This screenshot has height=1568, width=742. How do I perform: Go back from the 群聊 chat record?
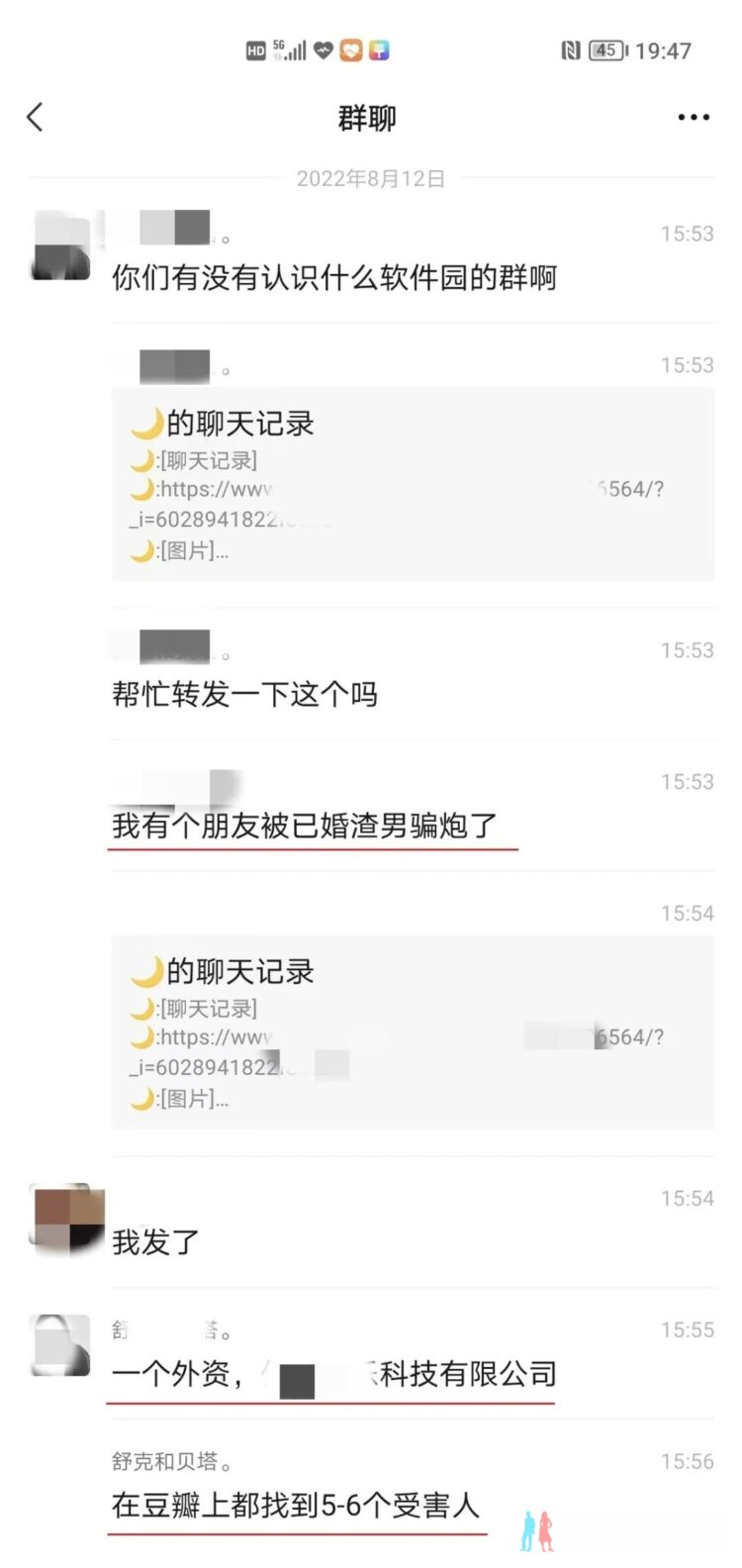[36, 118]
